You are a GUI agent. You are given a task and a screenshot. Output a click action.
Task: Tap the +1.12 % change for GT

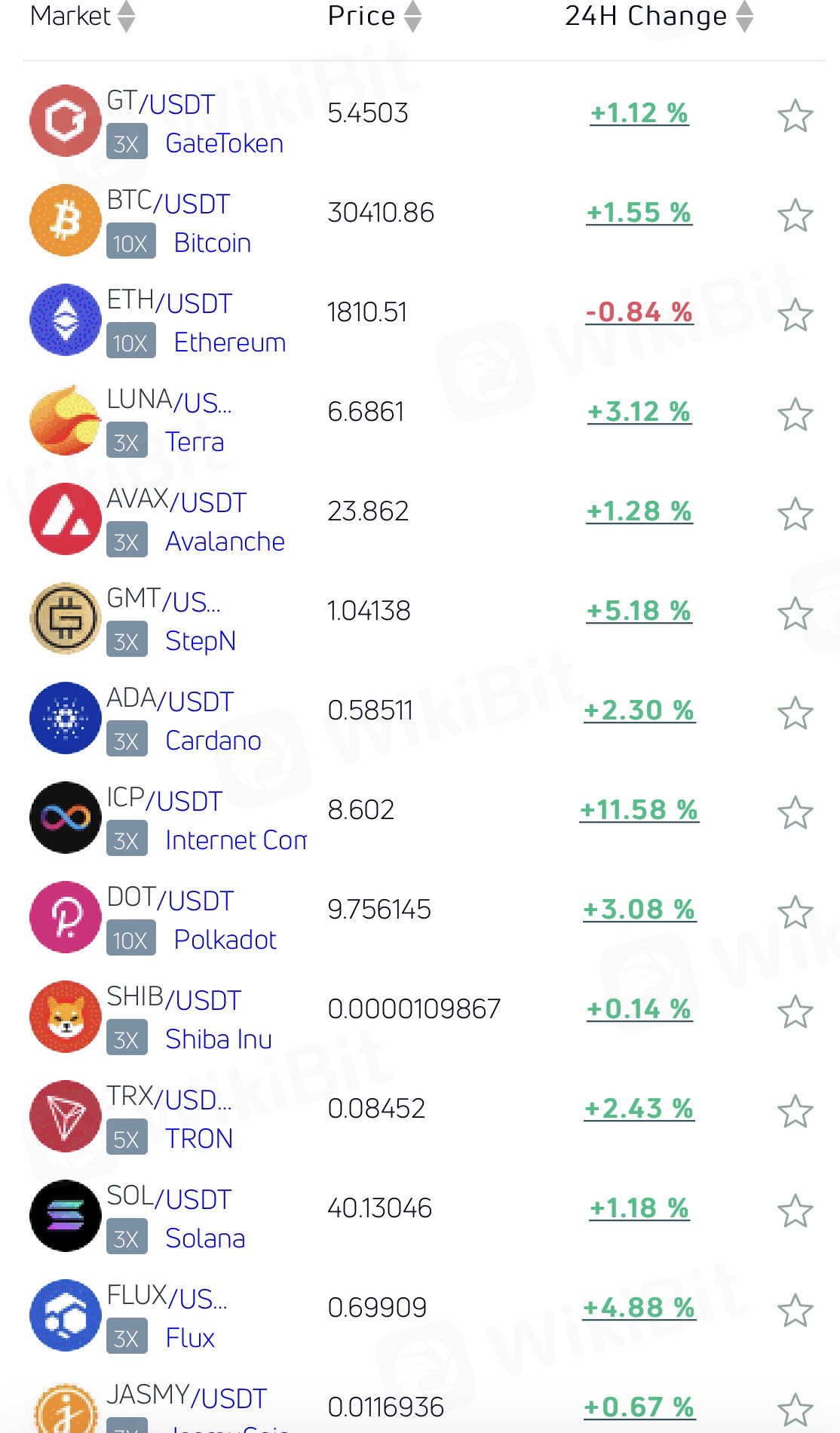point(639,113)
